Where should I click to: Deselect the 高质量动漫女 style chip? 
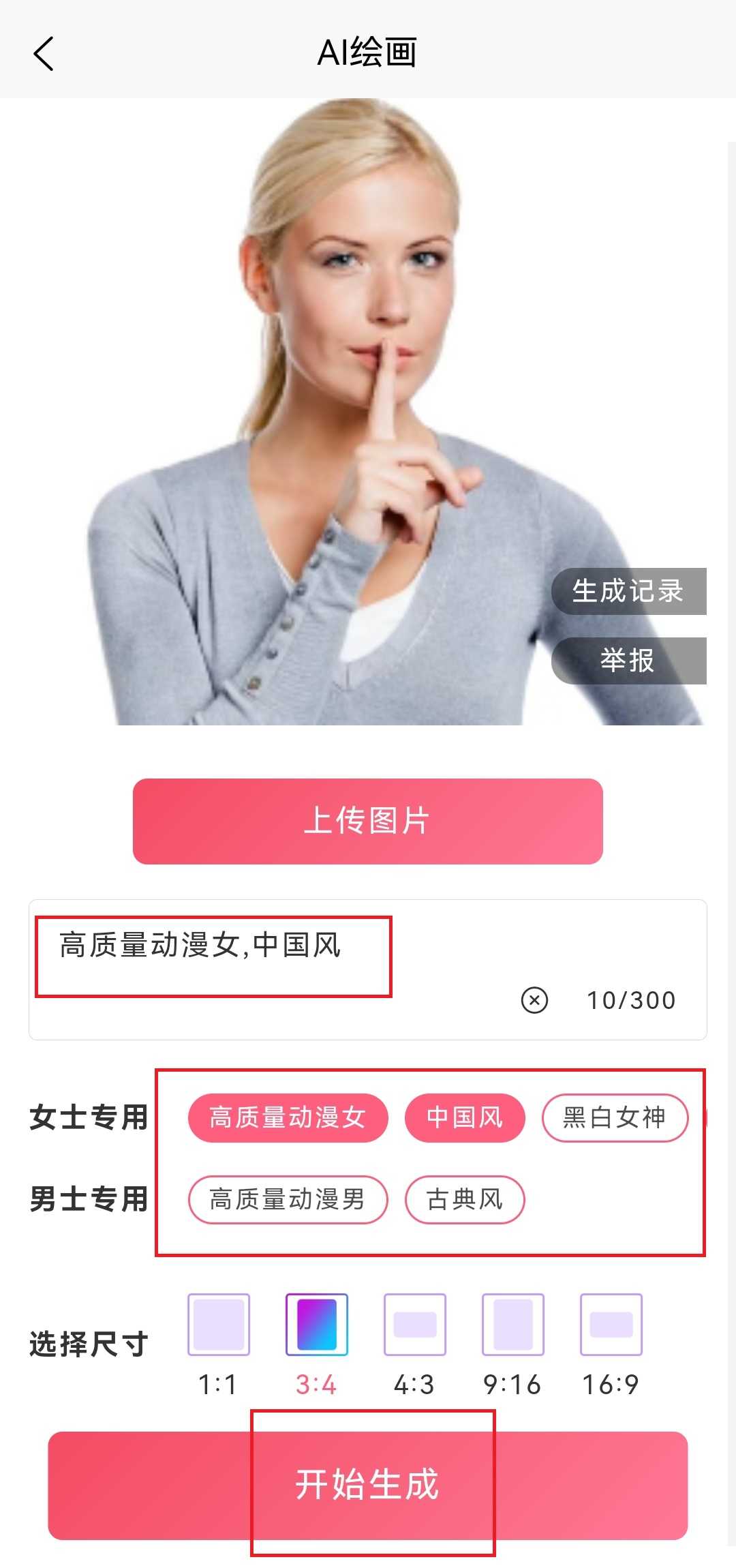coord(288,1117)
